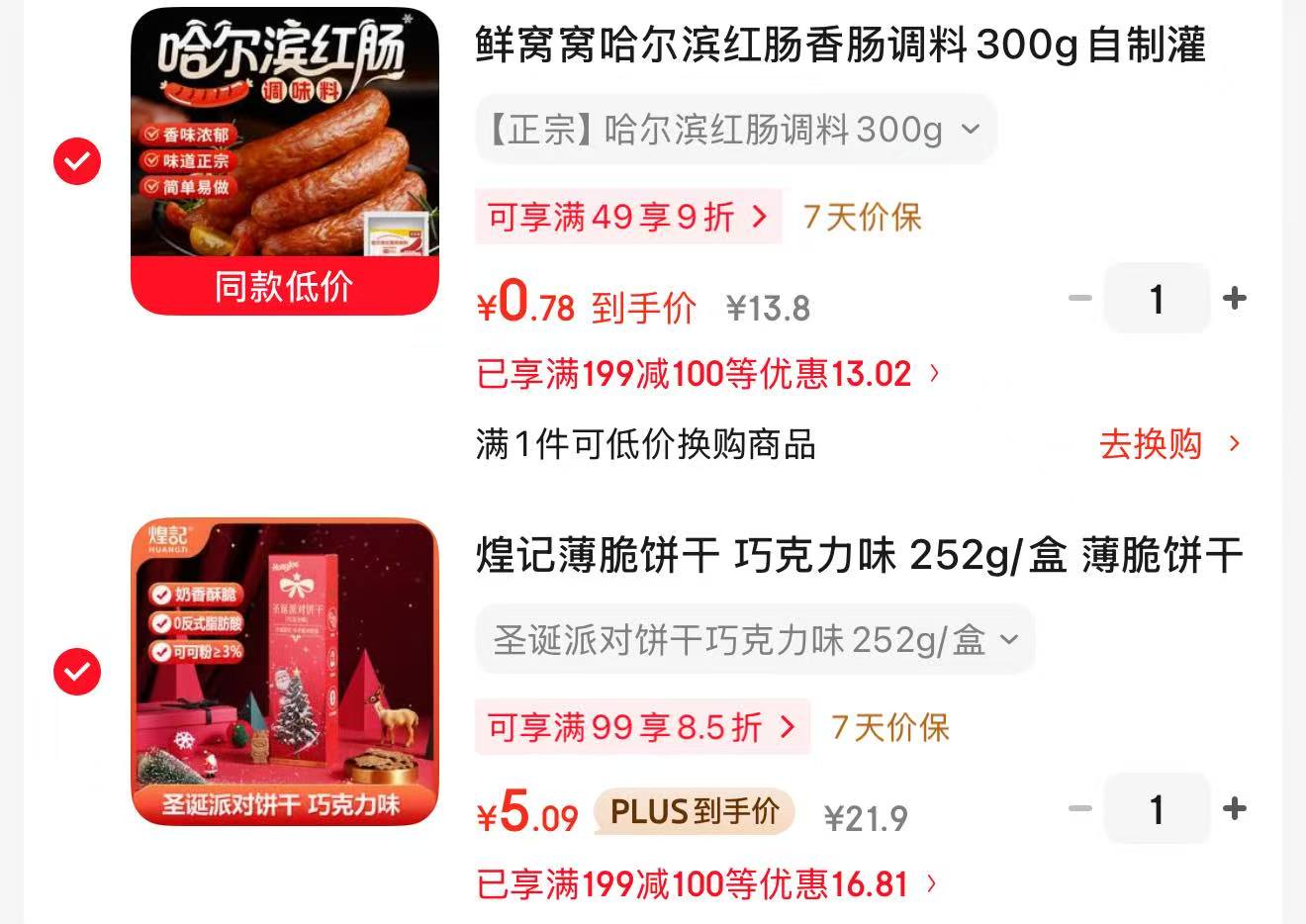
Task: Increase quantity of 煌记薄脆饼干
Action: 1234,808
